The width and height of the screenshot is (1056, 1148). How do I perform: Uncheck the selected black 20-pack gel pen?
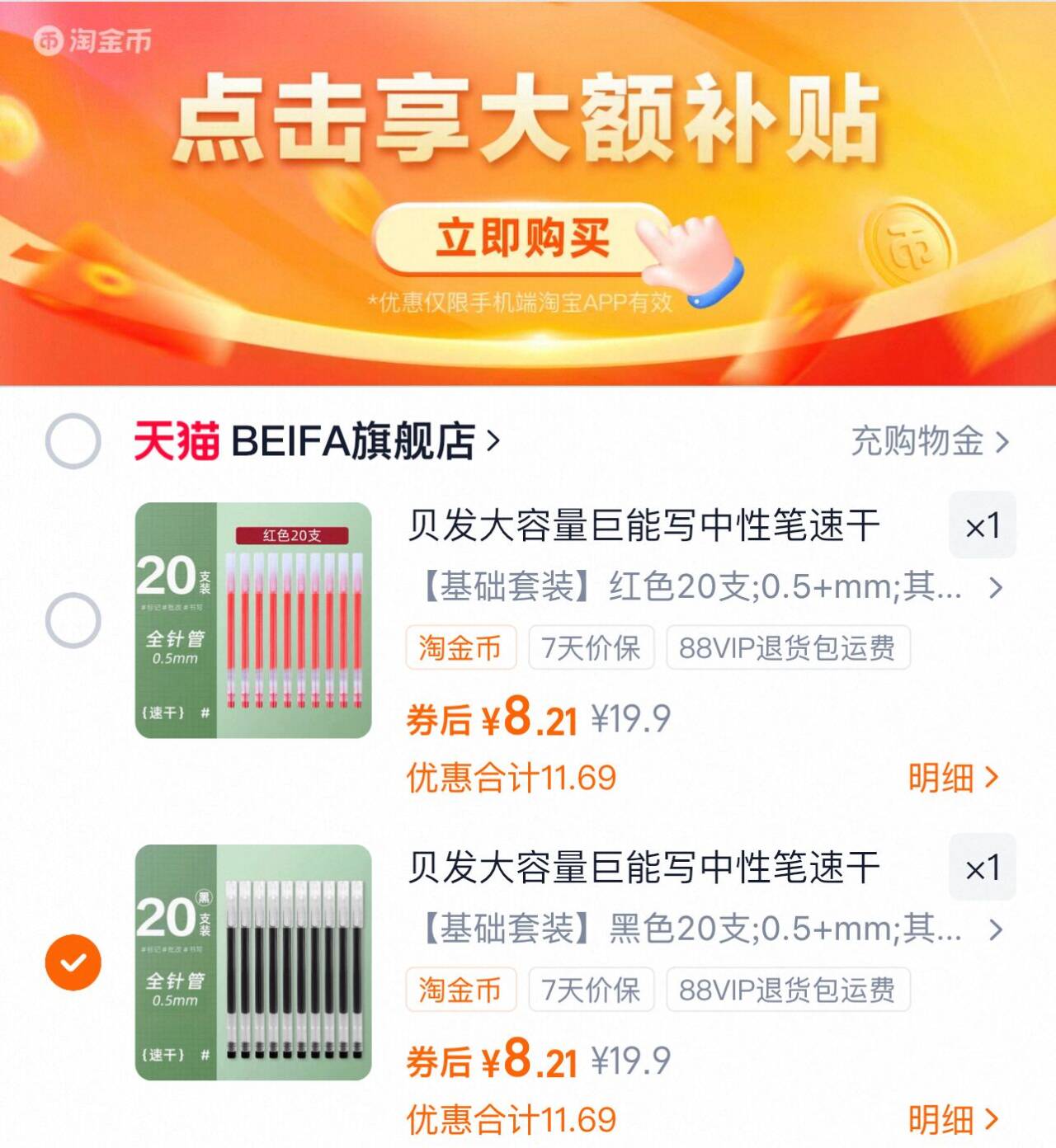73,959
